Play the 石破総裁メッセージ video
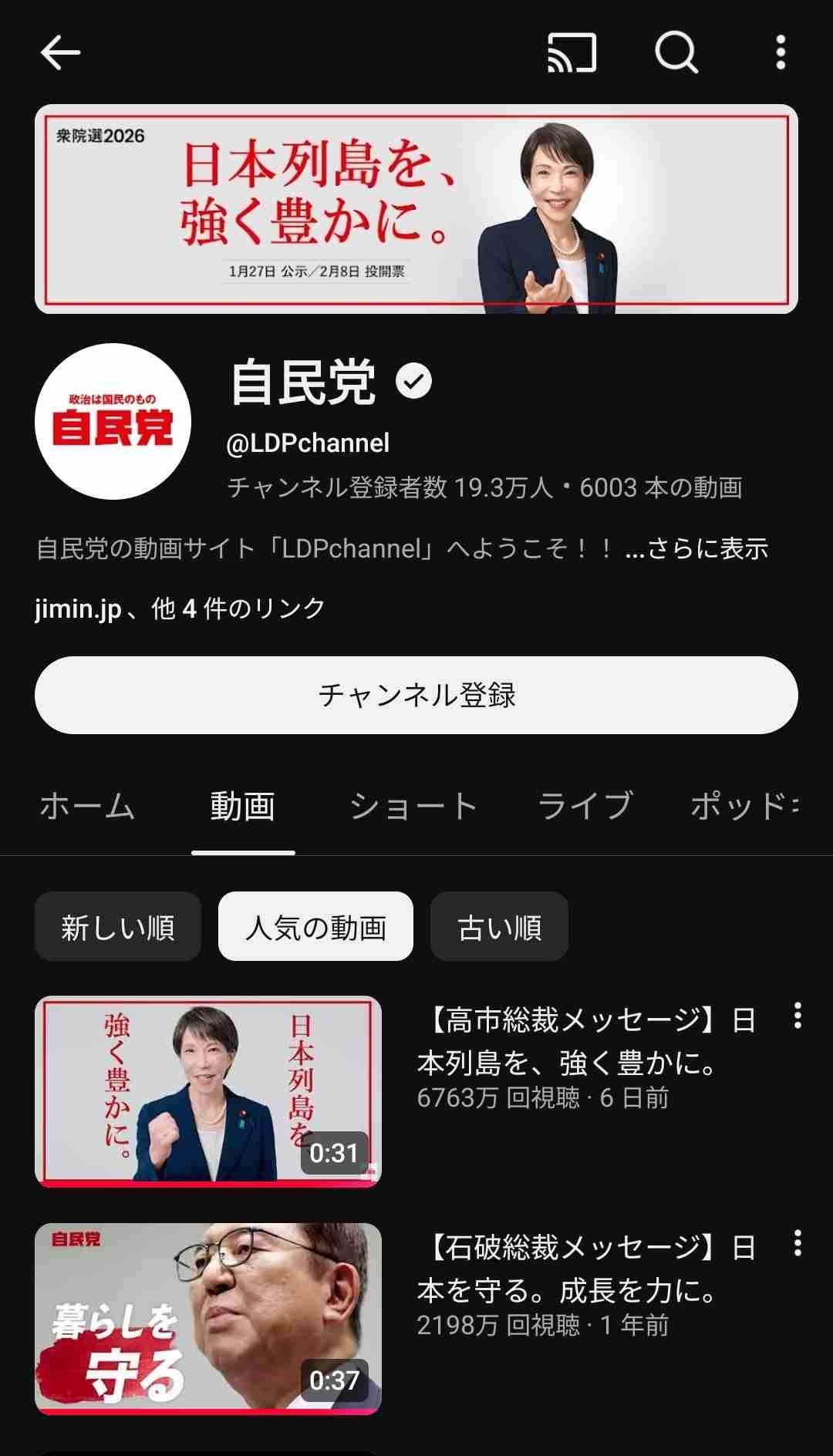 pos(208,1319)
